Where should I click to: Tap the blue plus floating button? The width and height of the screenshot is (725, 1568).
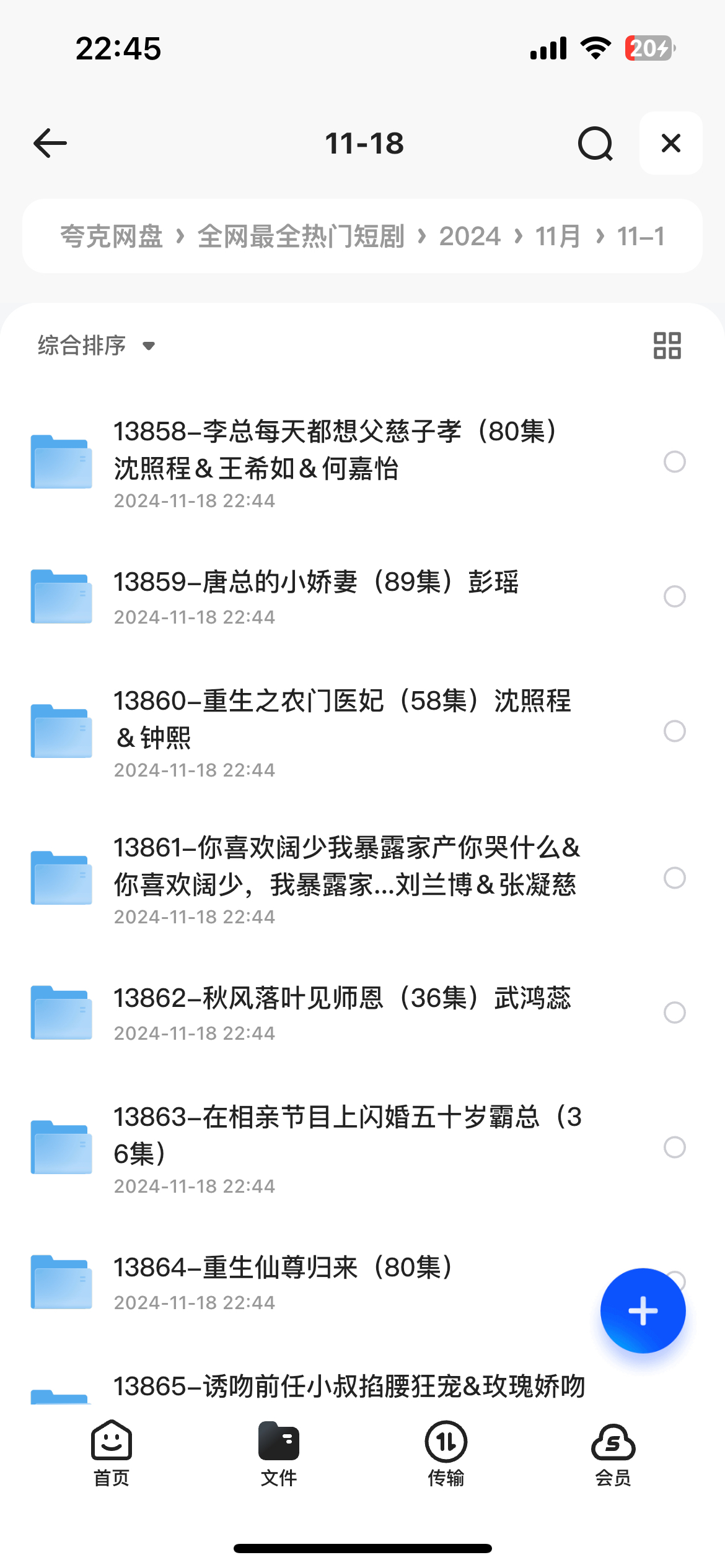[643, 1311]
